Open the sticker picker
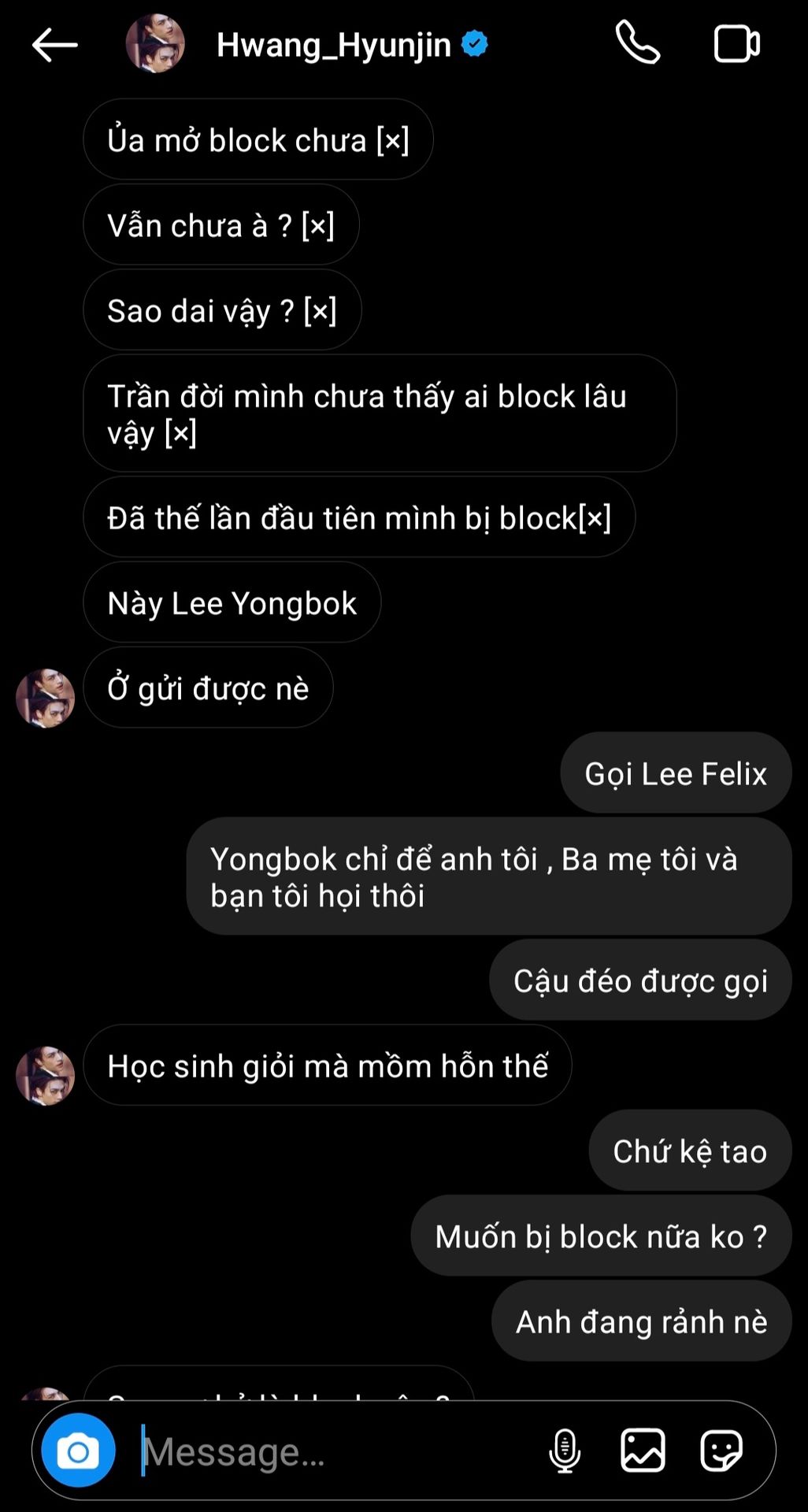 point(721,1451)
